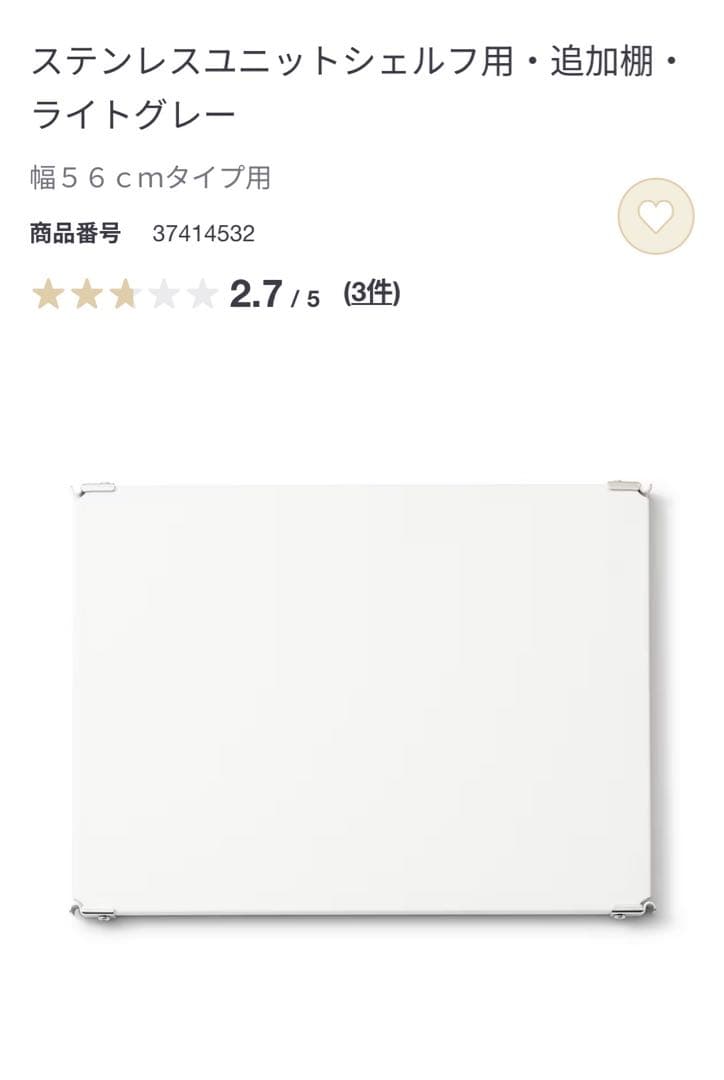Open the shelf product photo
Image resolution: width=724 pixels, height=1080 pixels.
point(360,700)
